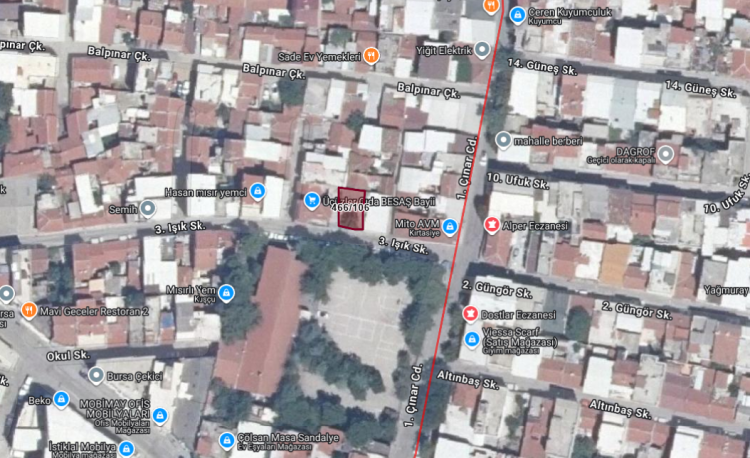Tap the Viessa Scarf store marker
Viewport: 750px width, 458px height.
(471, 340)
